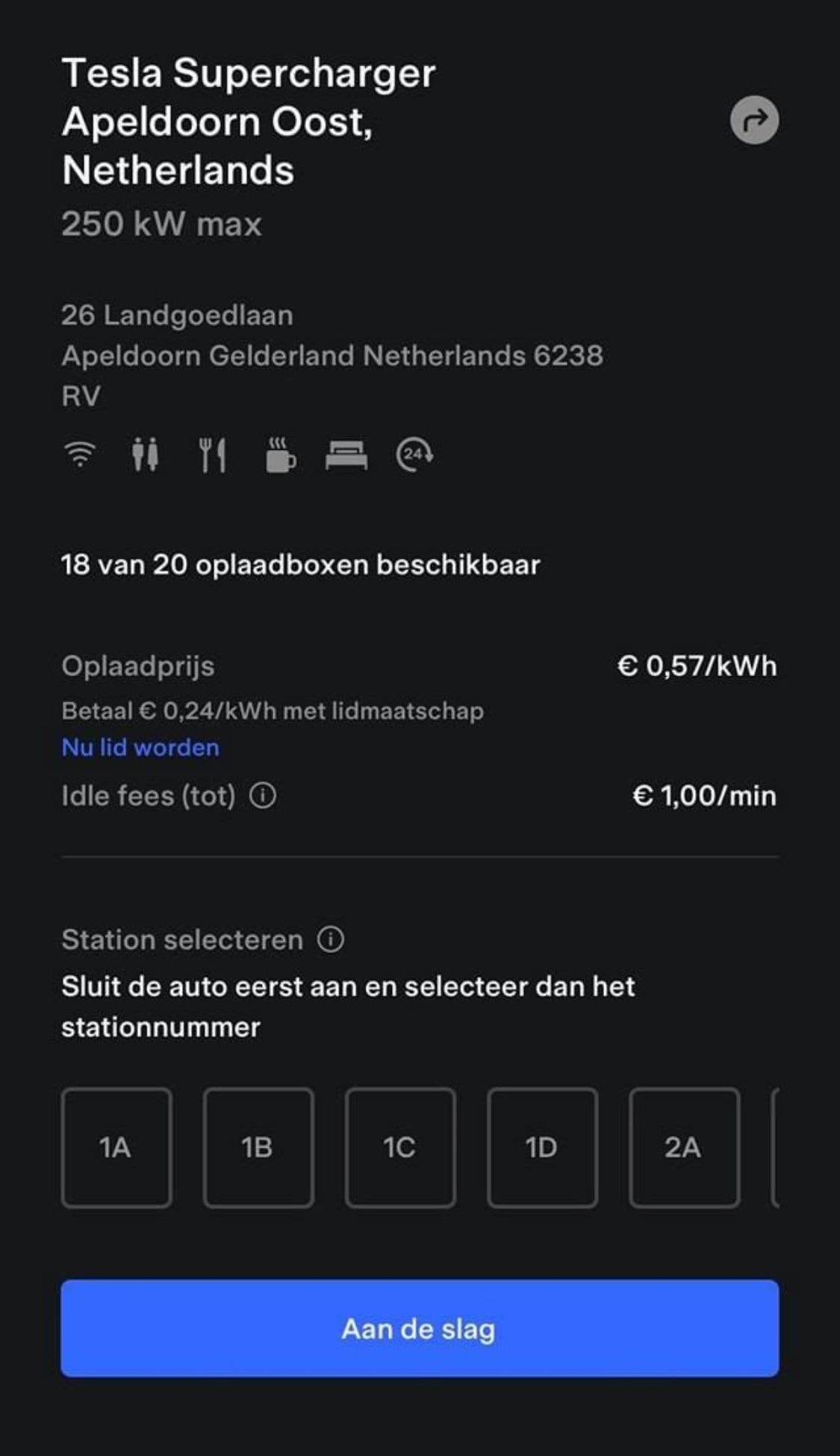Tap the 'Aan de slag' button
Viewport: 840px width, 1456px height.
[420, 1328]
